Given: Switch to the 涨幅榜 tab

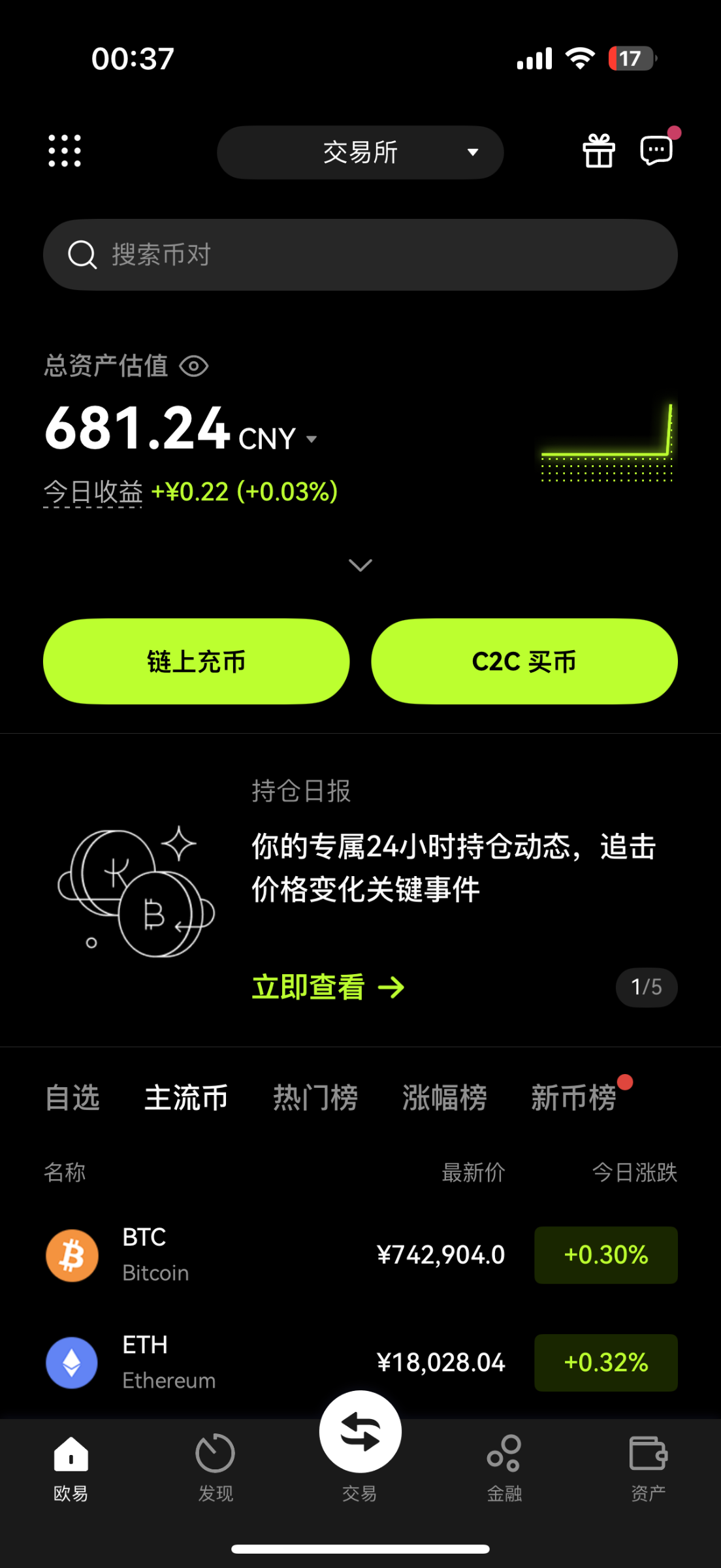Looking at the screenshot, I should 444,1098.
